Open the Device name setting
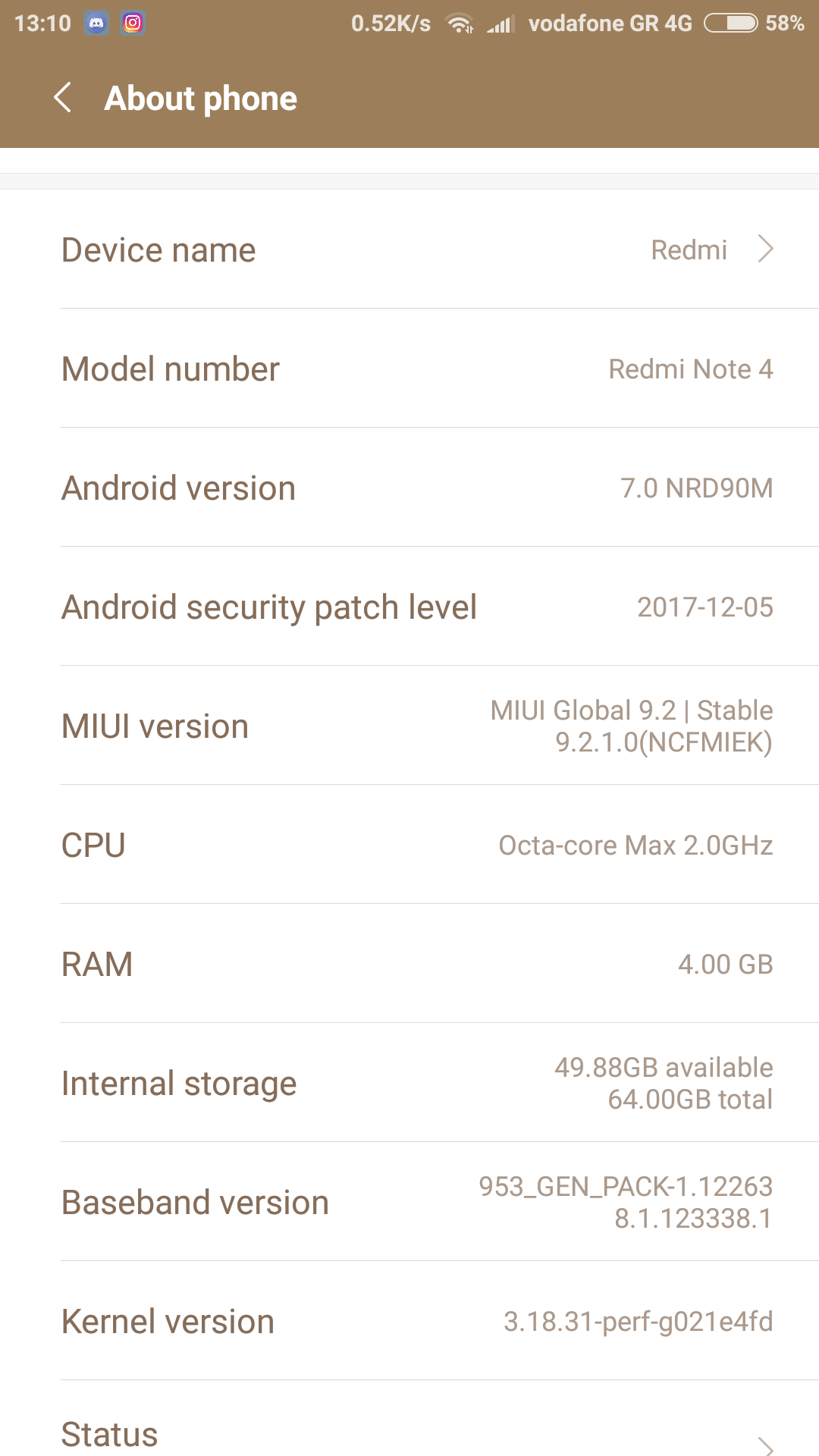 409,249
